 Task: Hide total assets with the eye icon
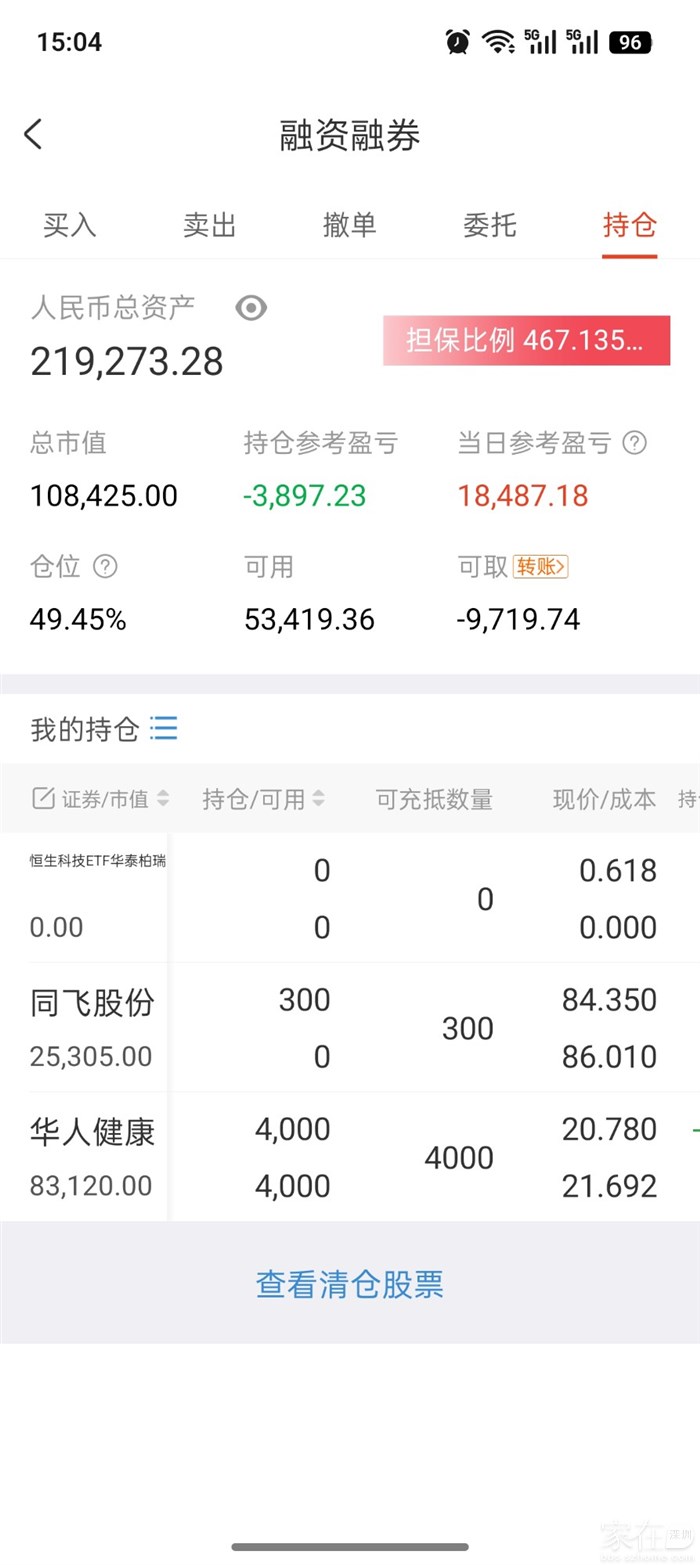(x=251, y=308)
